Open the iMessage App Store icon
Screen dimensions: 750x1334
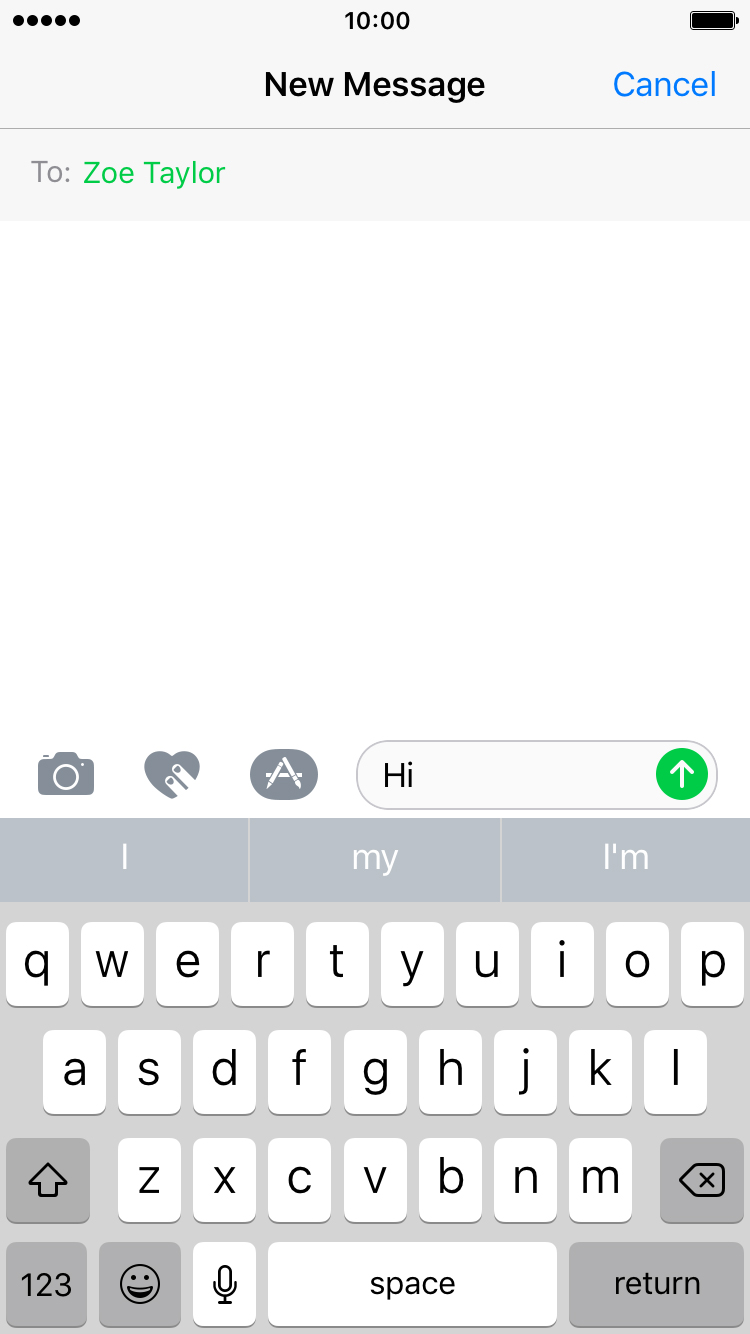click(284, 774)
